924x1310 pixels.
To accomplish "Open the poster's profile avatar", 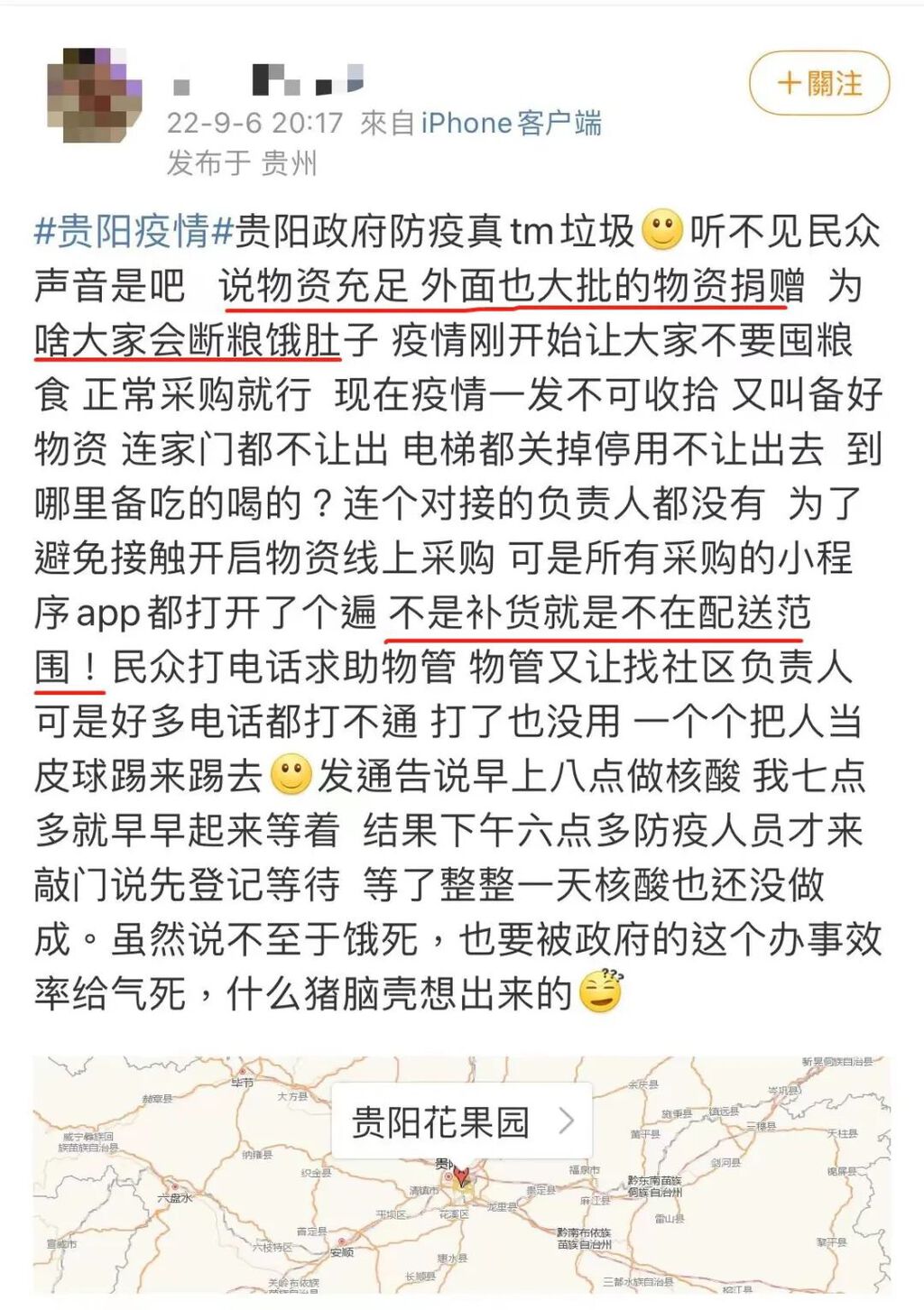I will tap(95, 95).
